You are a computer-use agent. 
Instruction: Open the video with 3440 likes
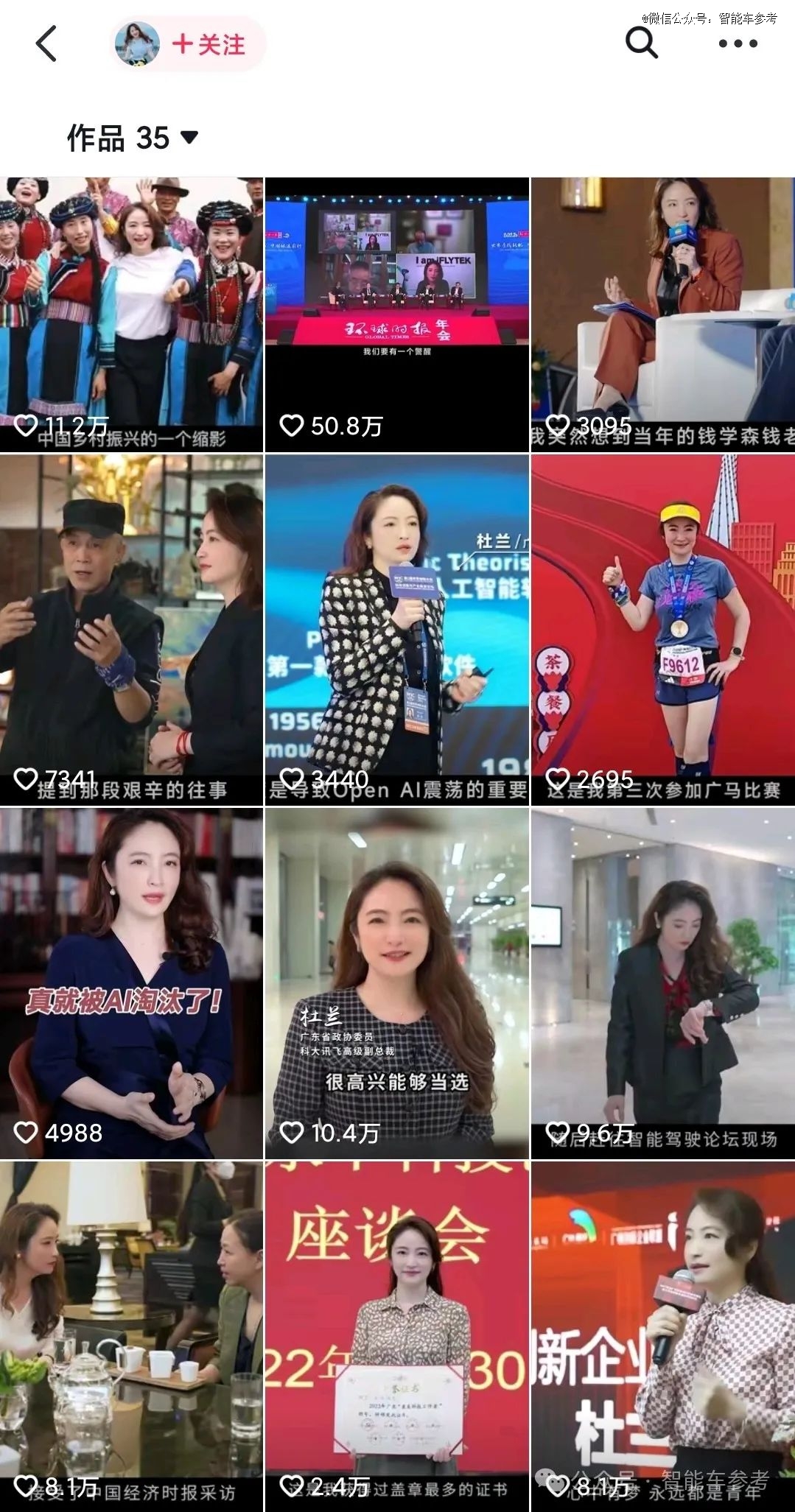point(397,630)
